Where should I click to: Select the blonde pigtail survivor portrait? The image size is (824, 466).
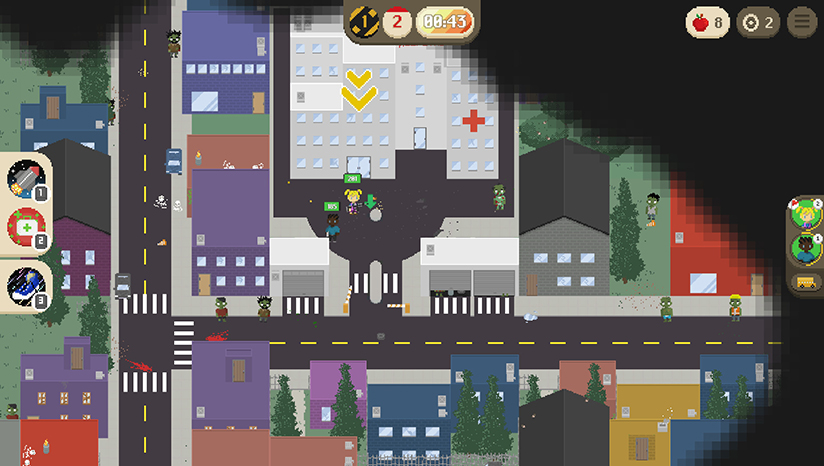click(x=803, y=213)
